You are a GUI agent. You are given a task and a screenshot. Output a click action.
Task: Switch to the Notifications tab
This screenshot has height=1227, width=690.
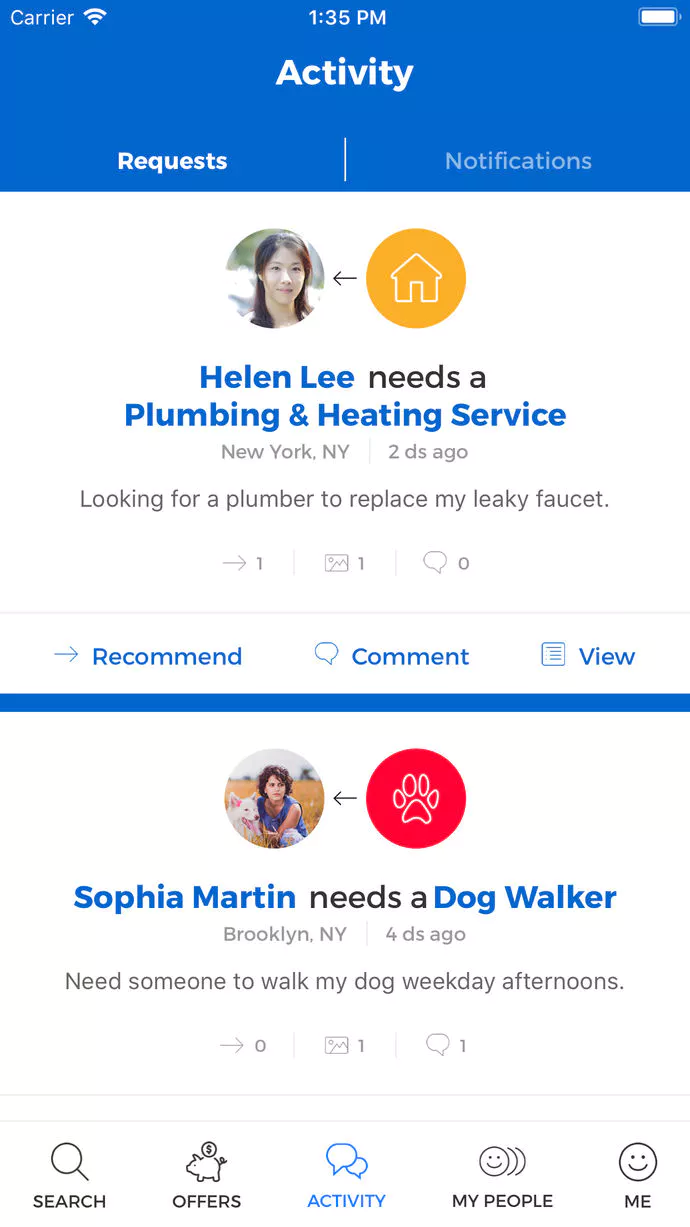[518, 161]
